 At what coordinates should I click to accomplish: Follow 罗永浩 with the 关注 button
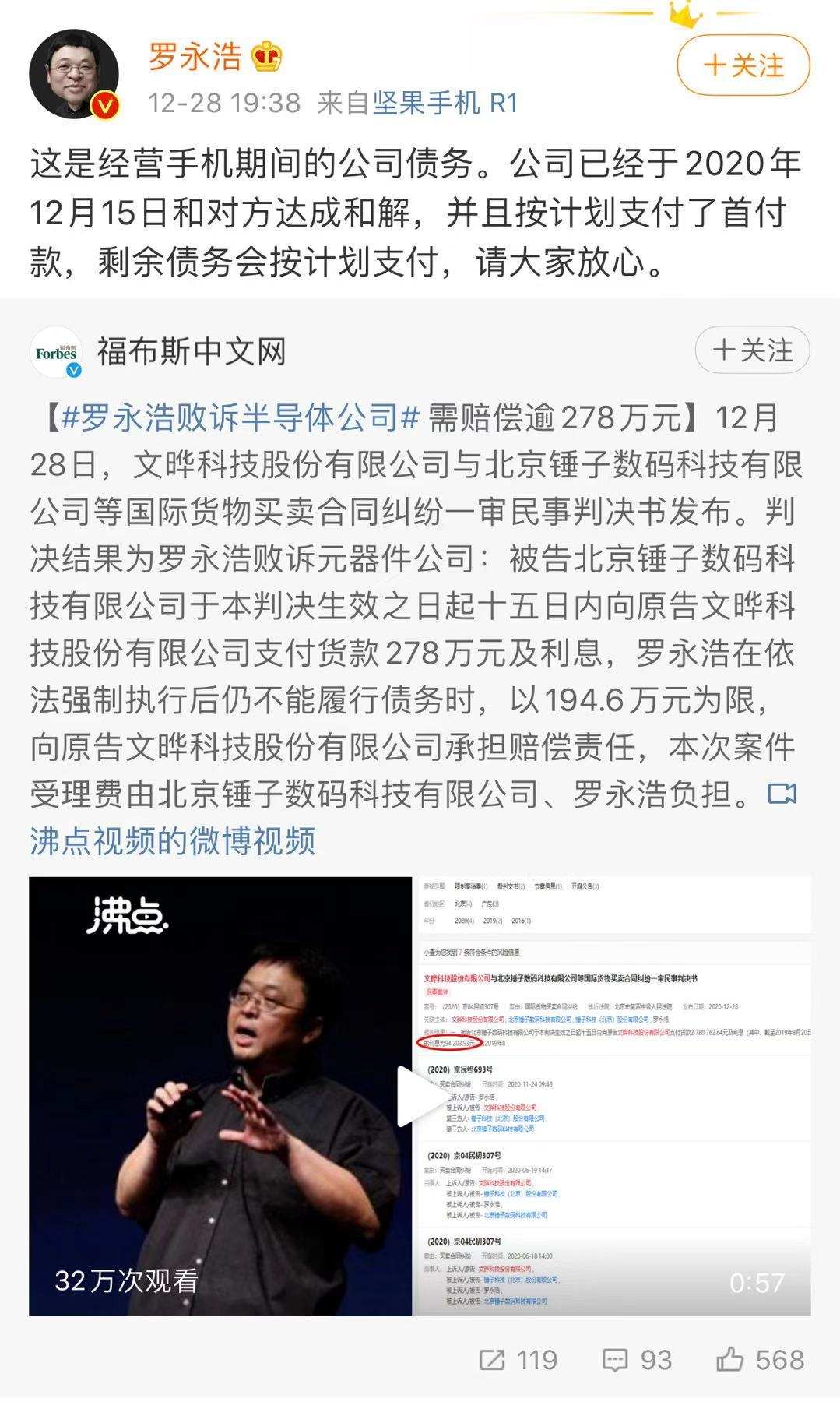(743, 65)
